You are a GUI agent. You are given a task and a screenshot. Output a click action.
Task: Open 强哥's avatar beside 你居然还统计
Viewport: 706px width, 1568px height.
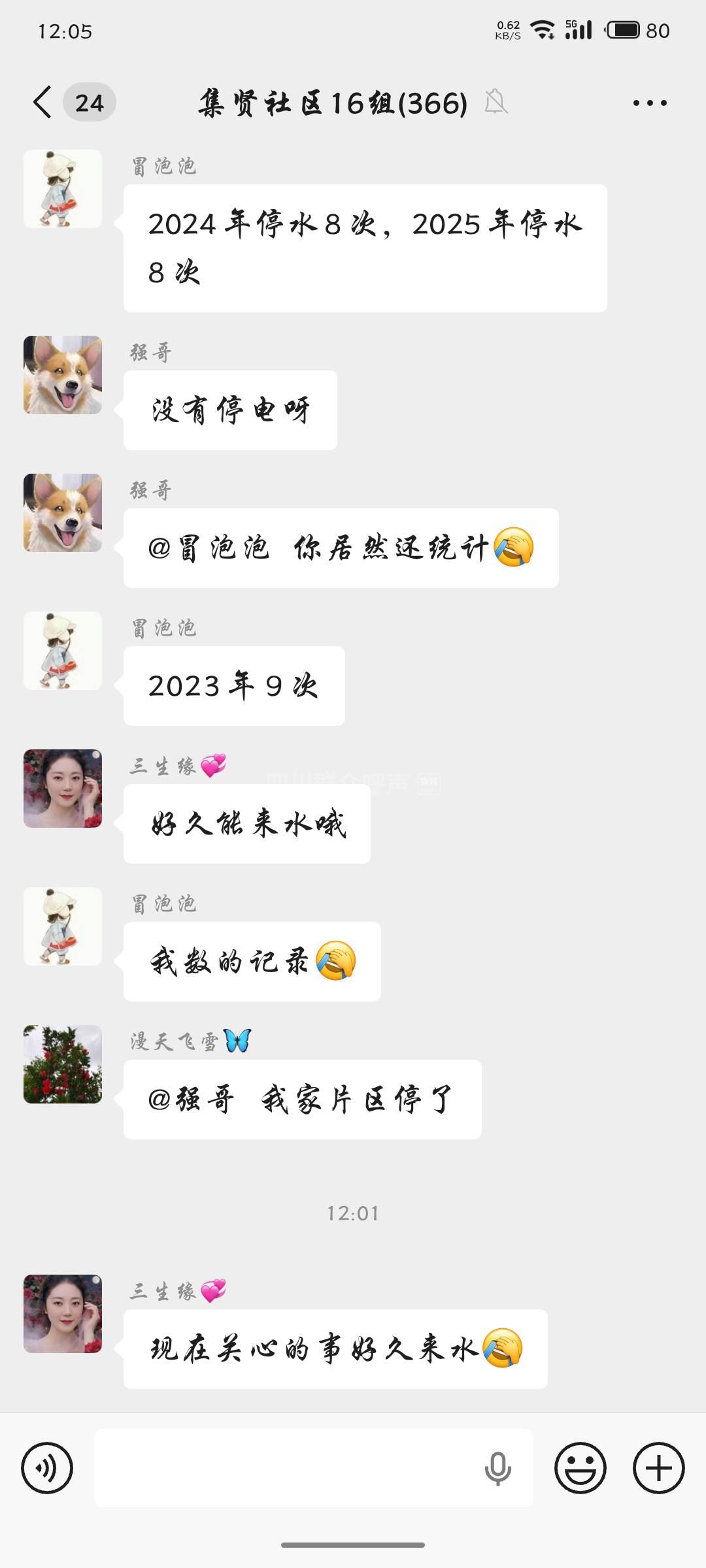[x=63, y=513]
